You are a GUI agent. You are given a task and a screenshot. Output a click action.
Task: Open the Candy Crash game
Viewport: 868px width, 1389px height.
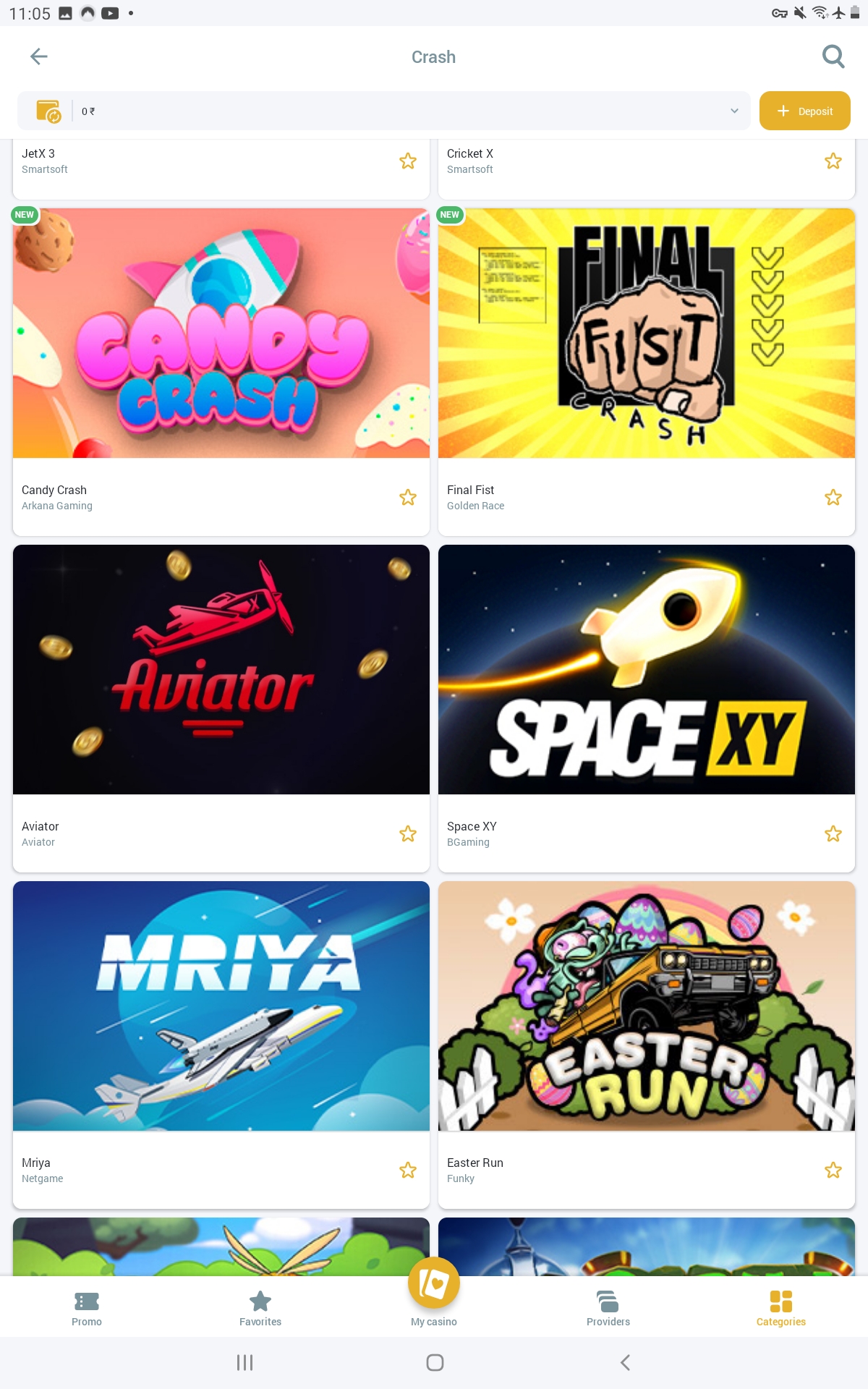[x=221, y=334]
